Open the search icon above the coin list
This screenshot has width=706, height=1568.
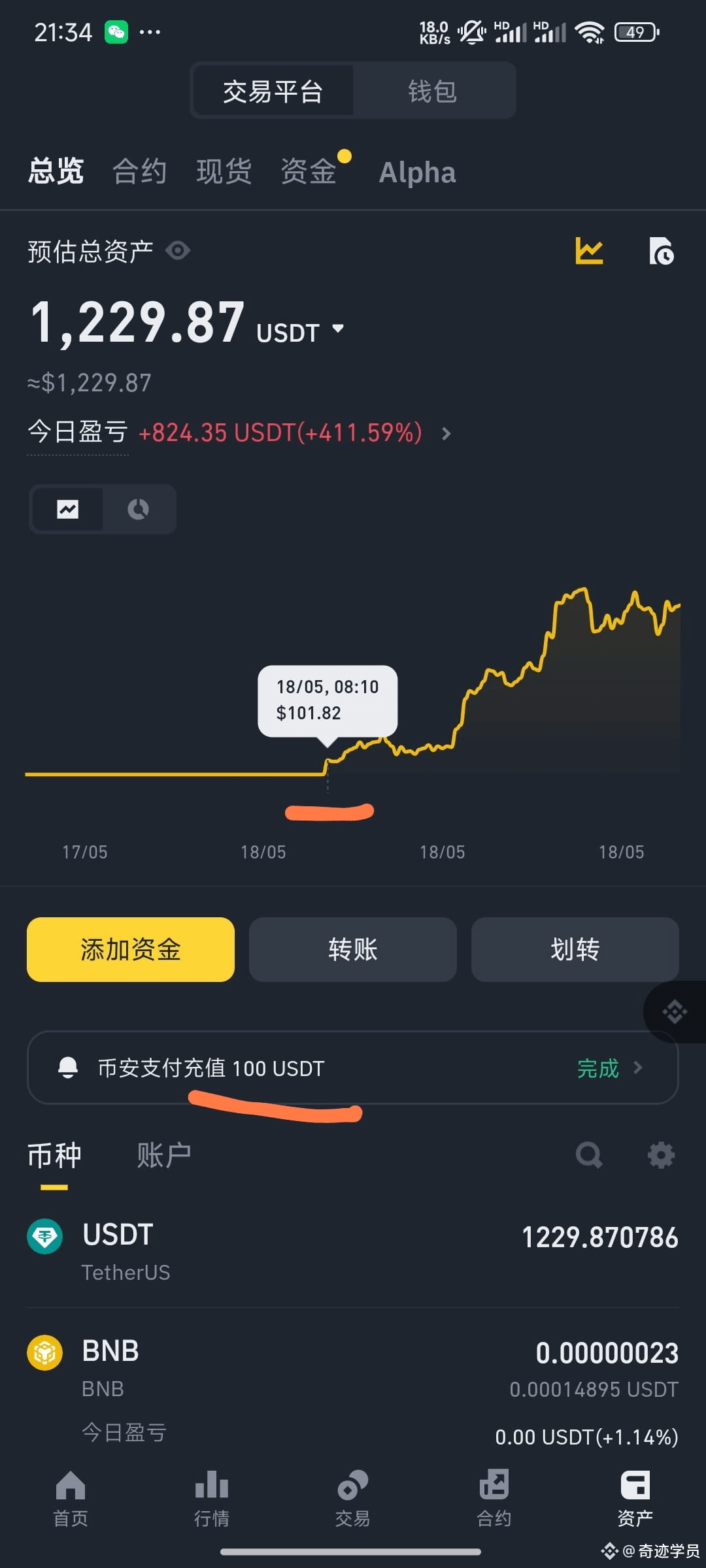589,1154
